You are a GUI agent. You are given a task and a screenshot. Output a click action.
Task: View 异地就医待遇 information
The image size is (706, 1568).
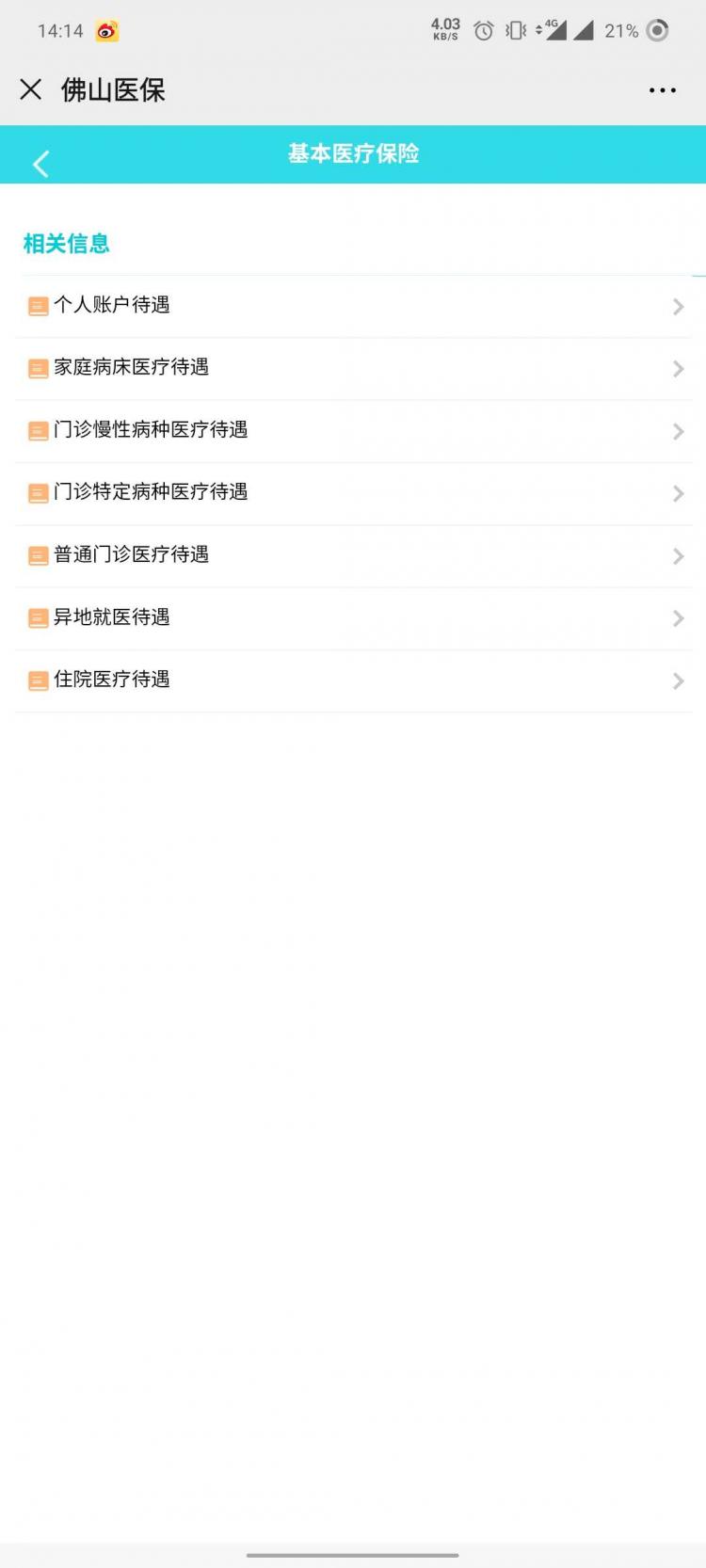(x=354, y=618)
